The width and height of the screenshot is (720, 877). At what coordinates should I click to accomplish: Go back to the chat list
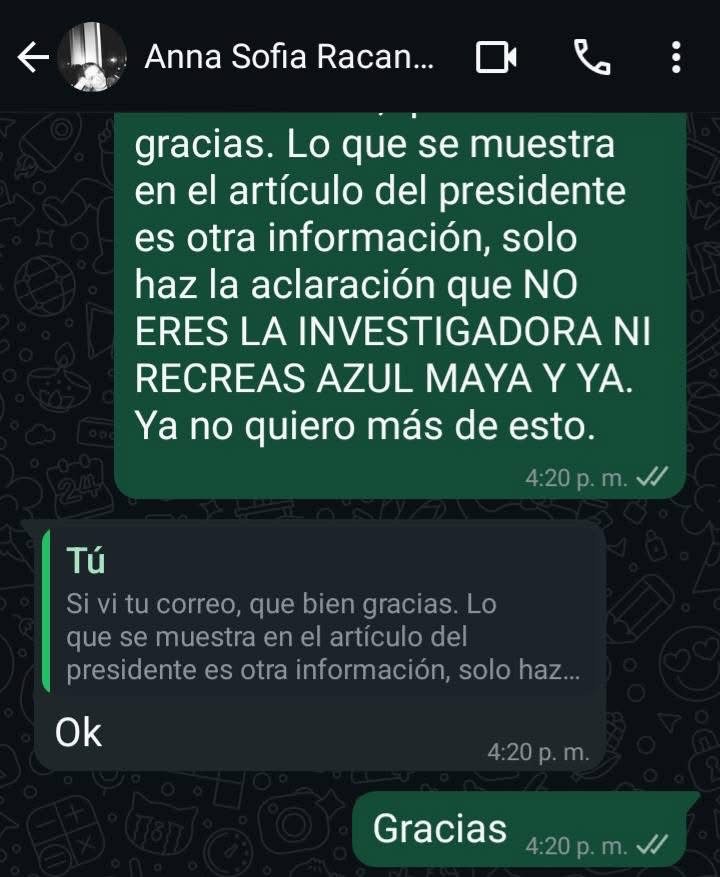click(x=32, y=58)
